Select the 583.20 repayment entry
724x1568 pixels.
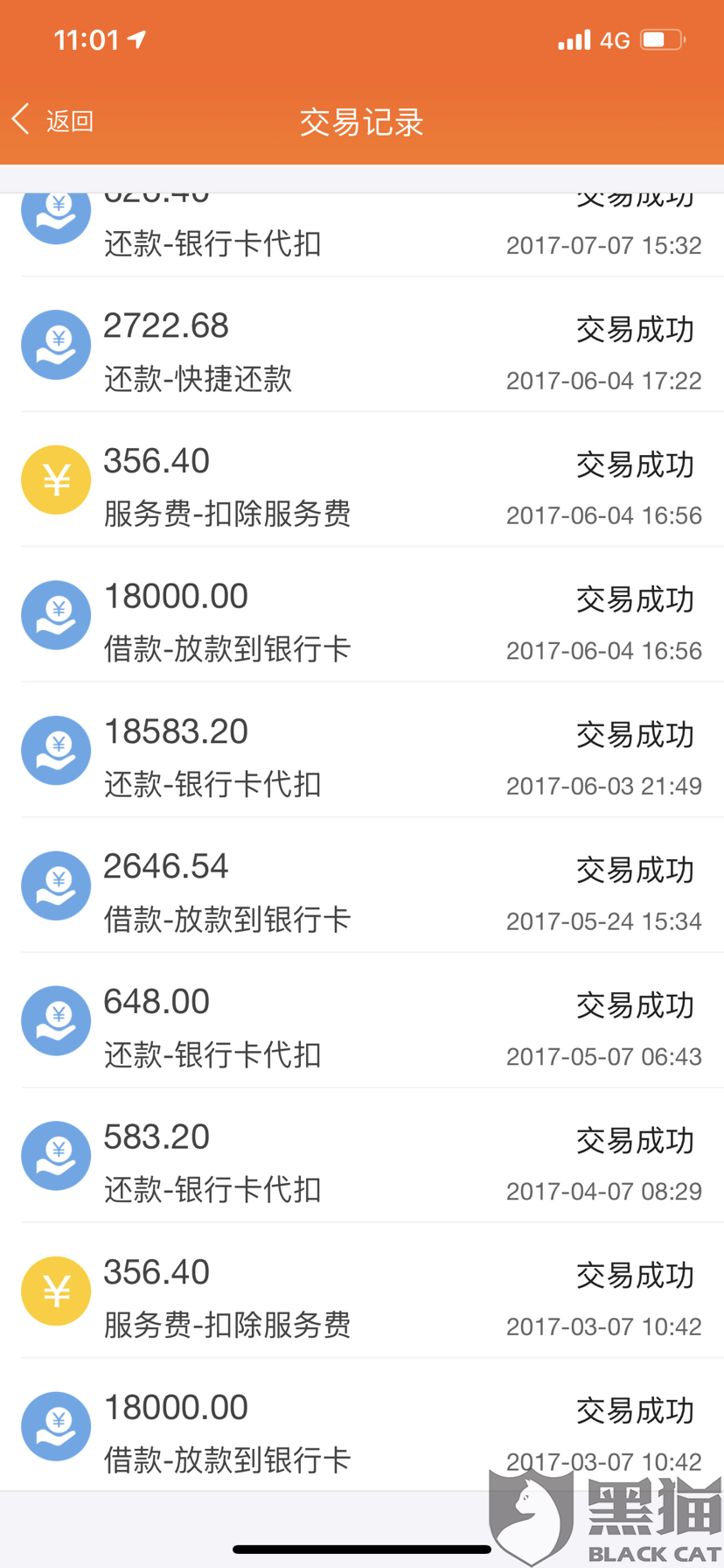362,1163
